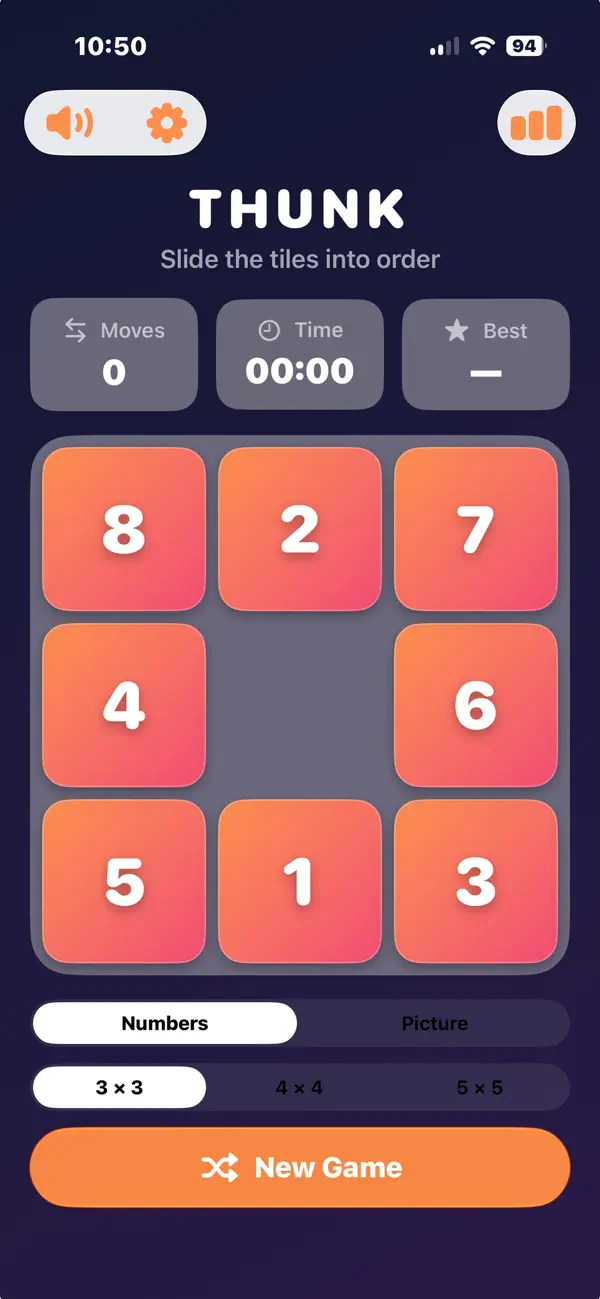Viewport: 600px width, 1299px height.
Task: Switch to Picture mode
Action: tap(434, 1023)
